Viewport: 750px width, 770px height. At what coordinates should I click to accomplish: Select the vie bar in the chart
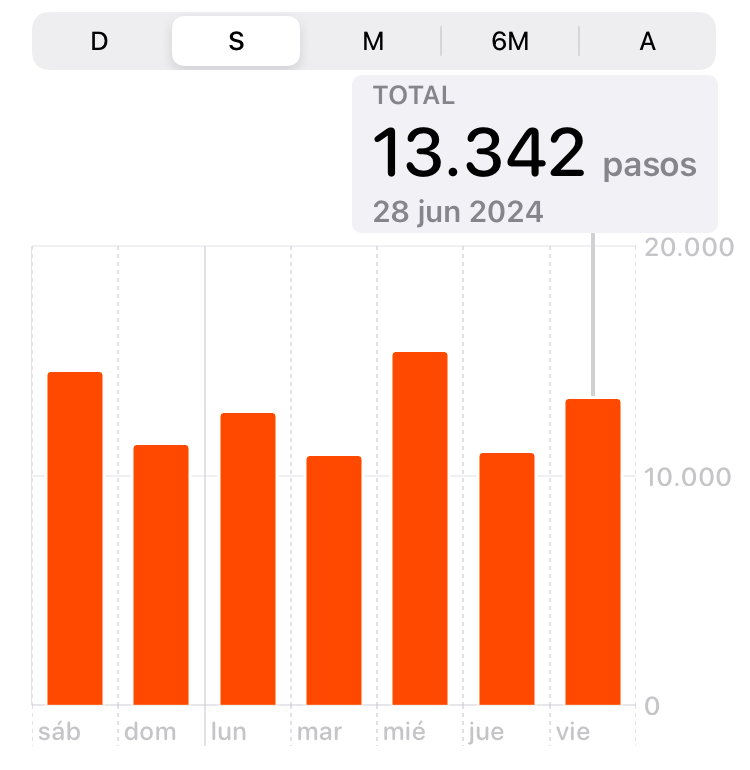point(593,552)
